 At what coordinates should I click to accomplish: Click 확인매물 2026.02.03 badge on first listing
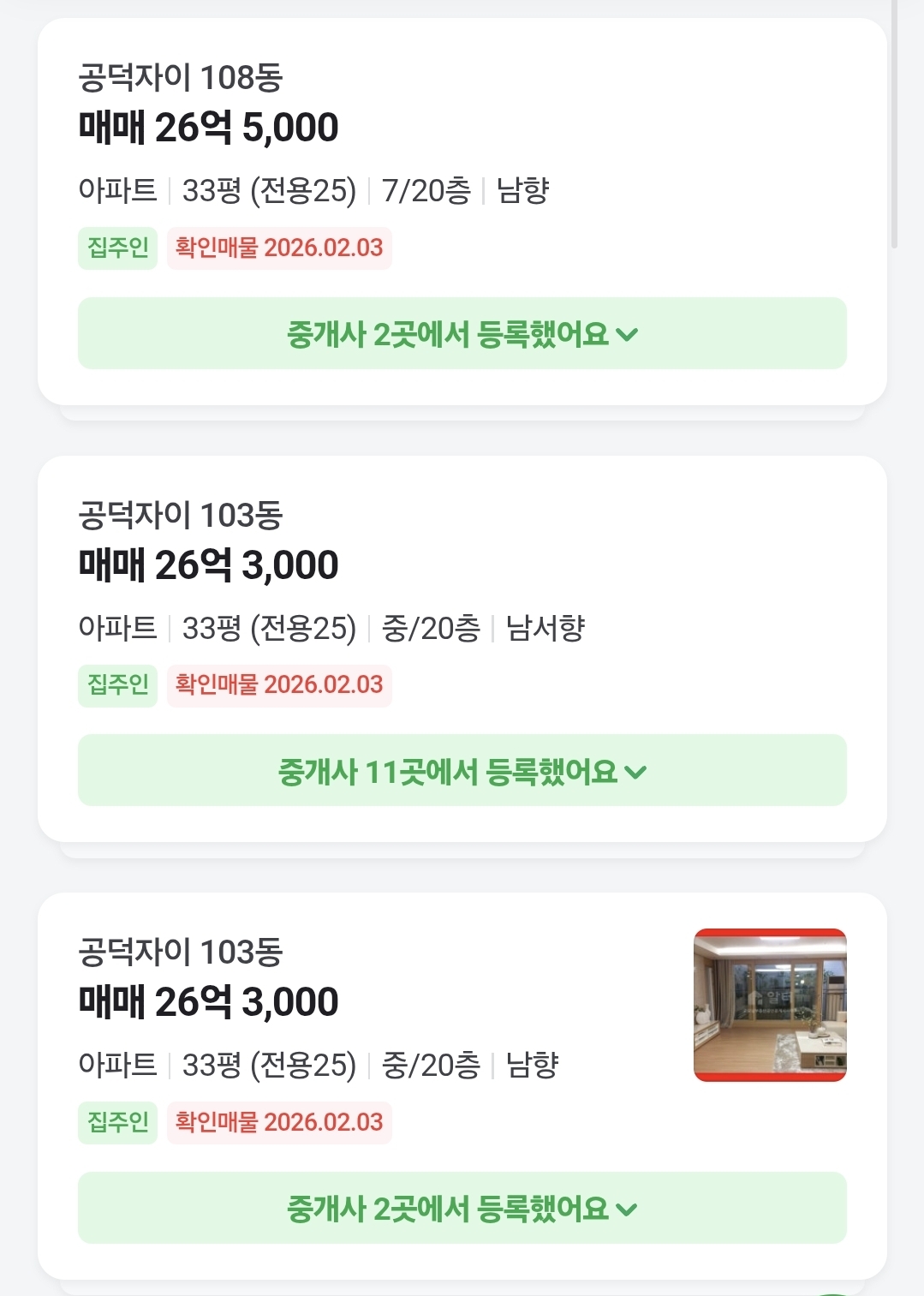pos(280,248)
